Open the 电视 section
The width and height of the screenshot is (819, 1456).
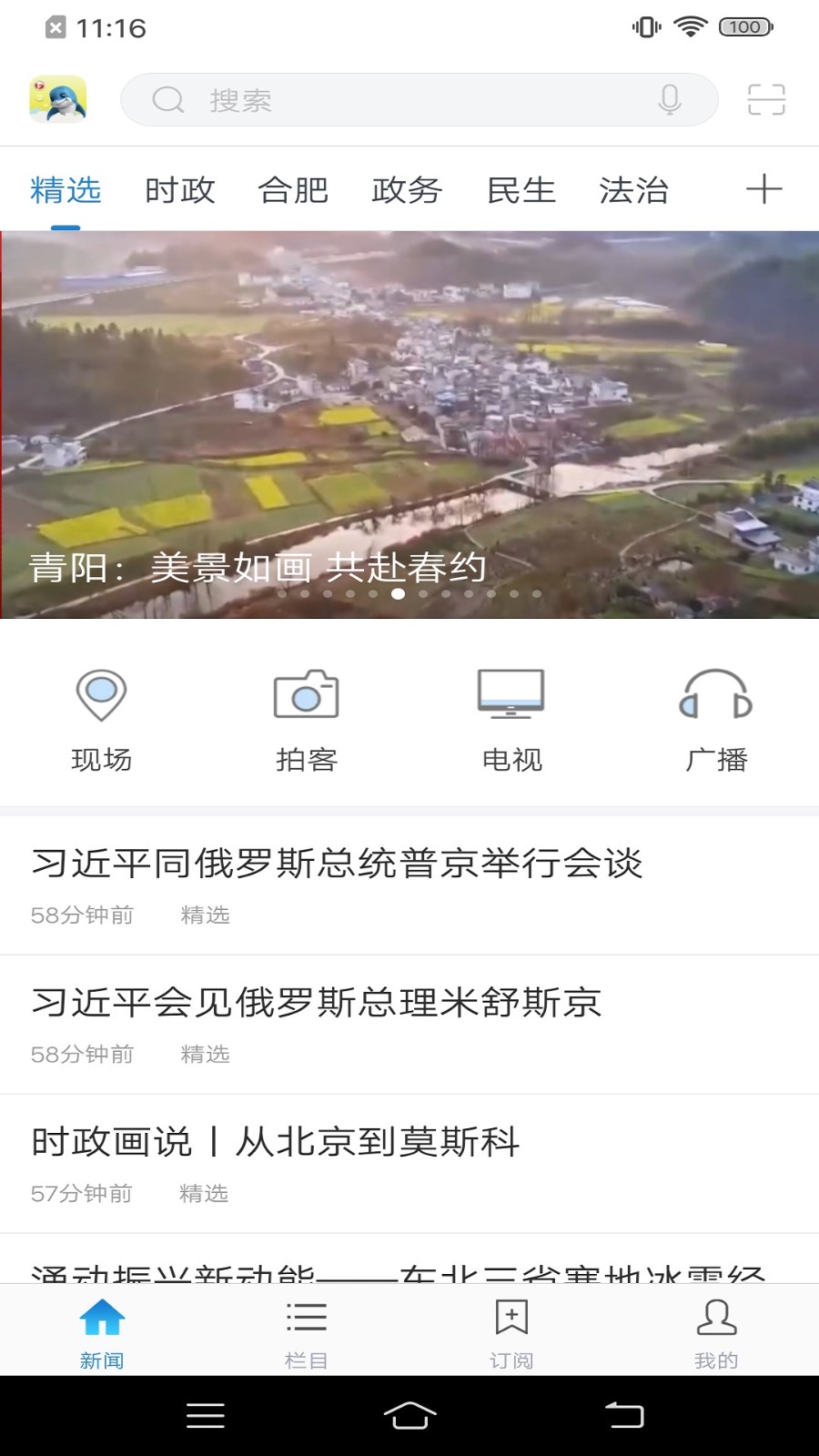[x=511, y=720]
